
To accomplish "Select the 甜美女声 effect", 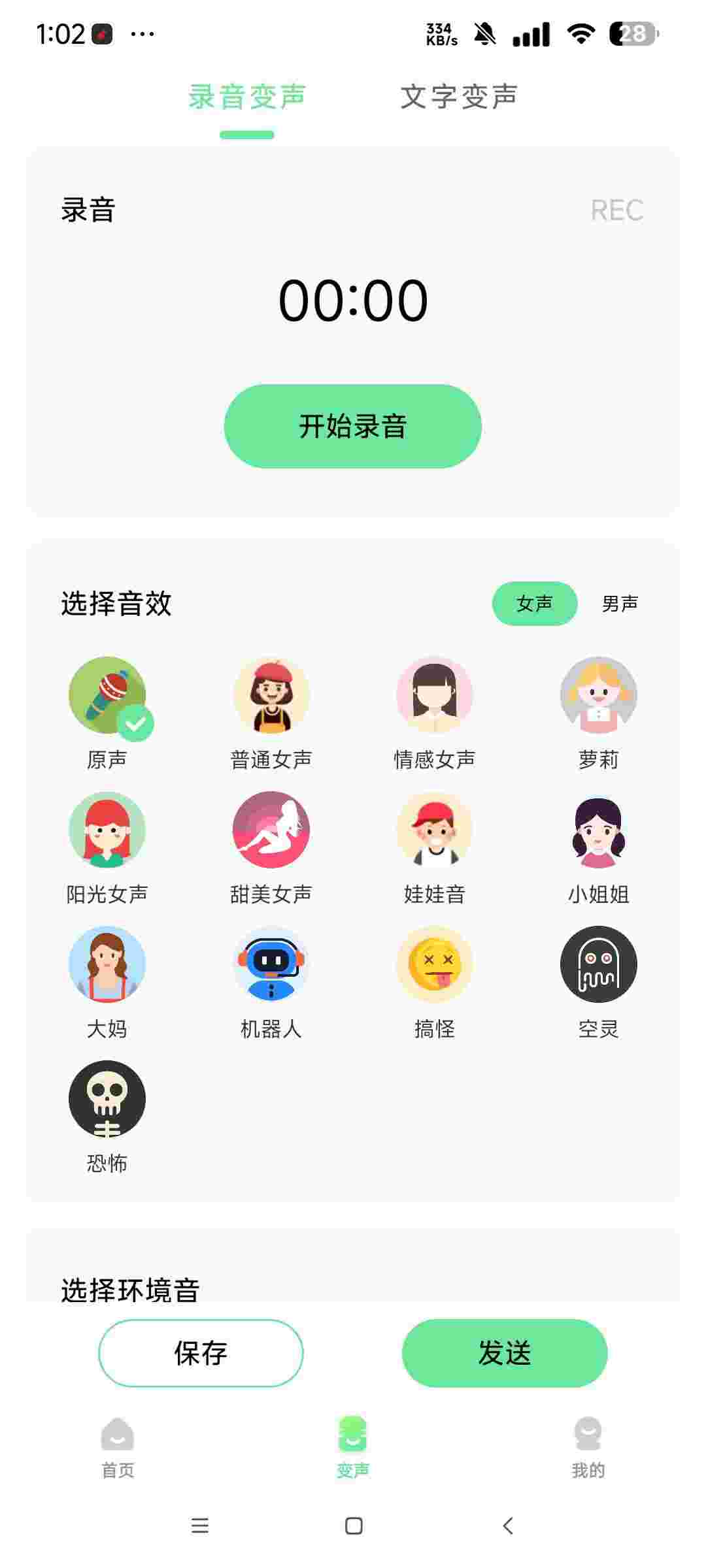I will [x=271, y=830].
